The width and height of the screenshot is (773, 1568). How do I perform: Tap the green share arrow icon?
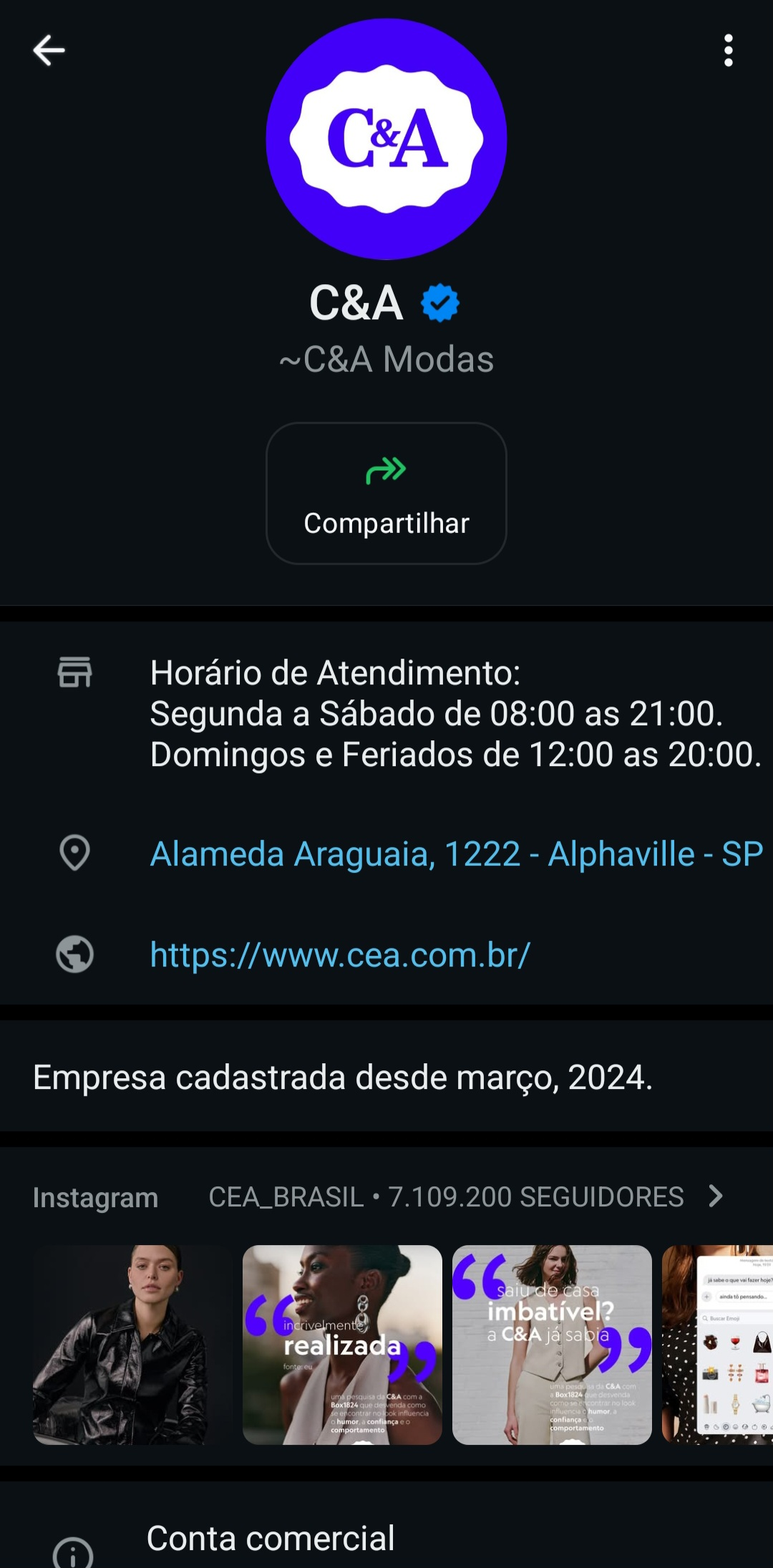[385, 471]
